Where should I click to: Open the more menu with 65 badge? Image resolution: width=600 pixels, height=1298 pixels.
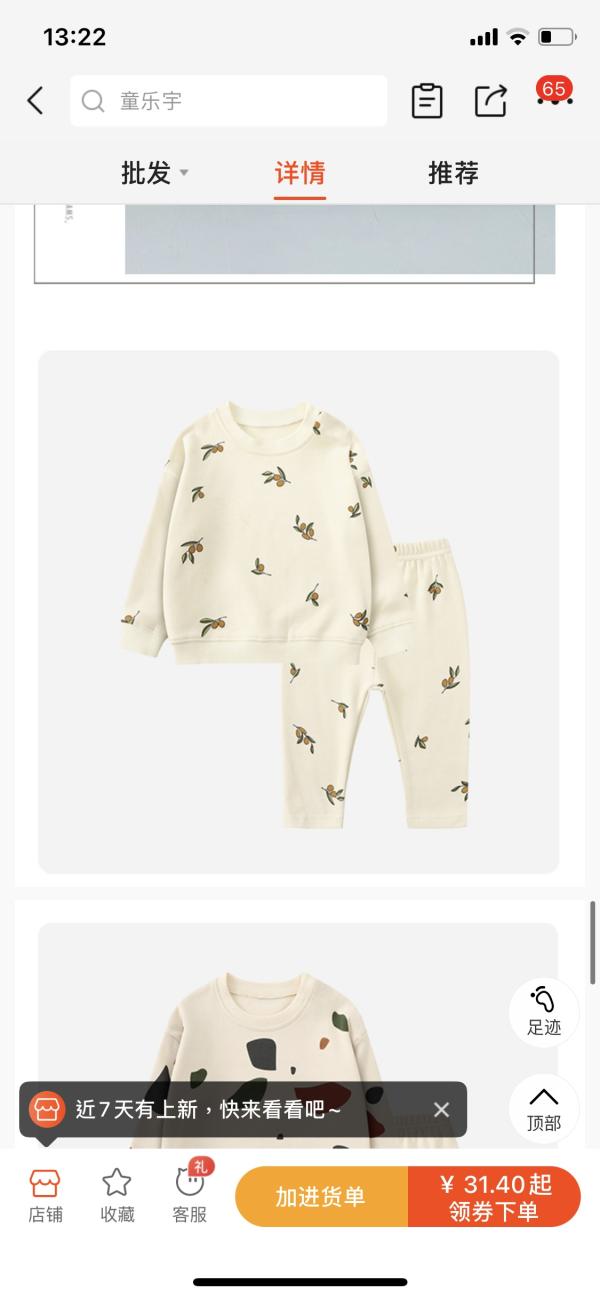[553, 99]
